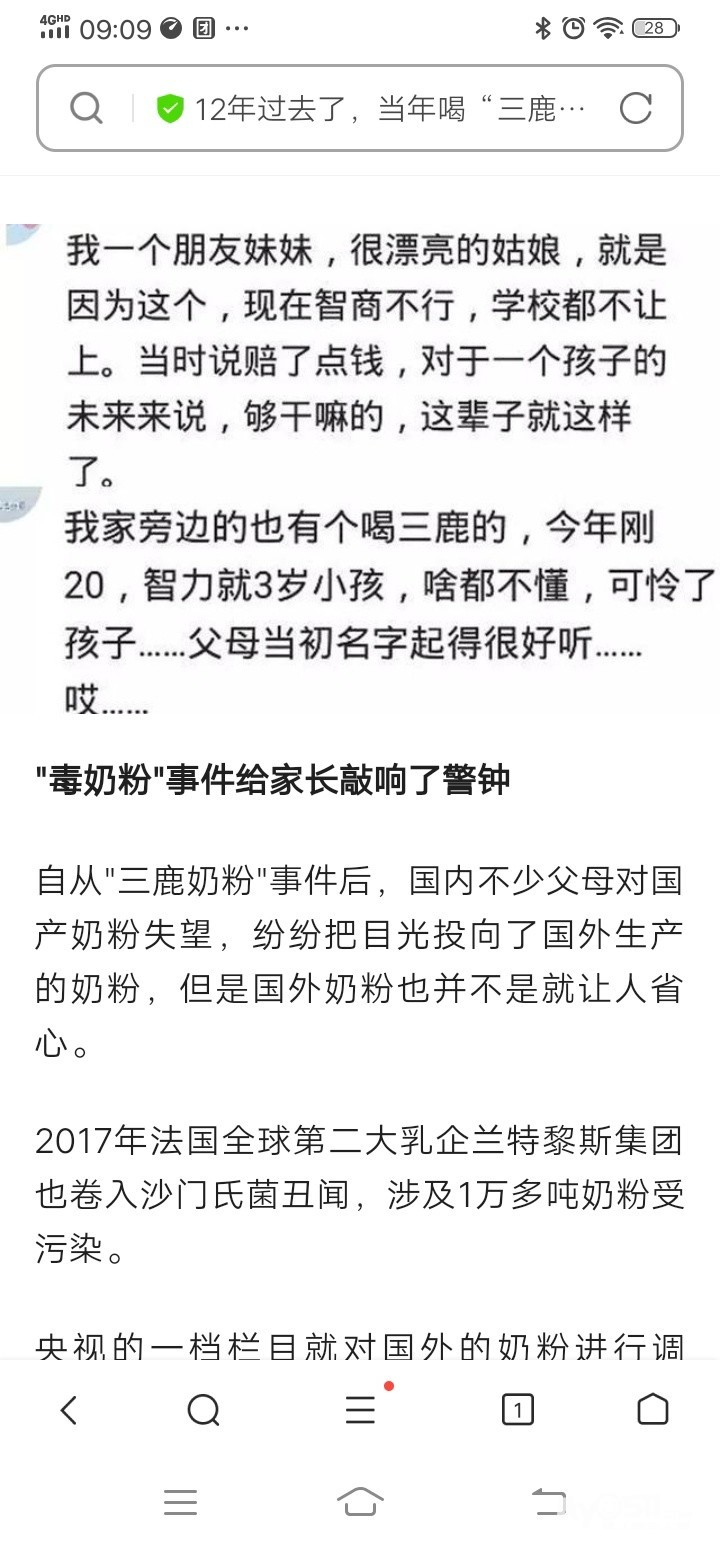View site security info via green shield
The width and height of the screenshot is (720, 1544).
(170, 109)
